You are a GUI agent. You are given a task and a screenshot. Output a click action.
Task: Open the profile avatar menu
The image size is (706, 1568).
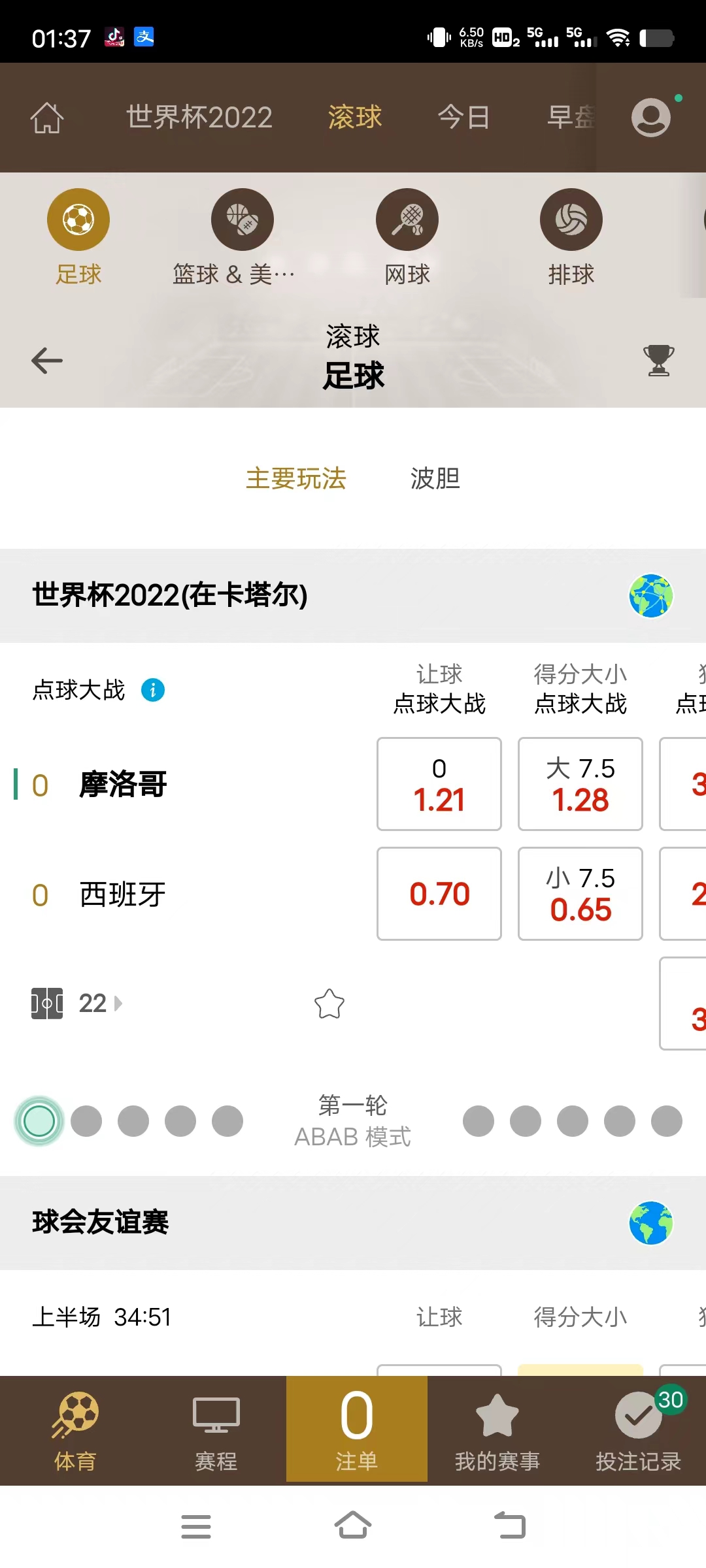(652, 118)
